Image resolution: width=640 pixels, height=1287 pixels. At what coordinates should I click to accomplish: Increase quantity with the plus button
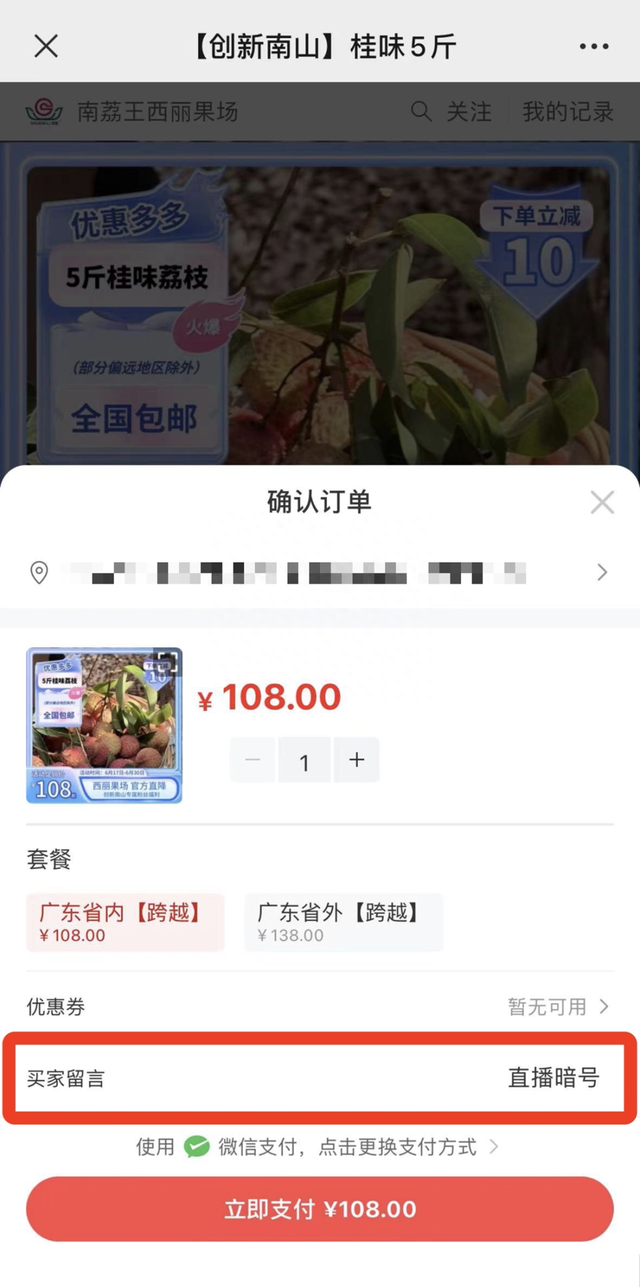point(357,761)
